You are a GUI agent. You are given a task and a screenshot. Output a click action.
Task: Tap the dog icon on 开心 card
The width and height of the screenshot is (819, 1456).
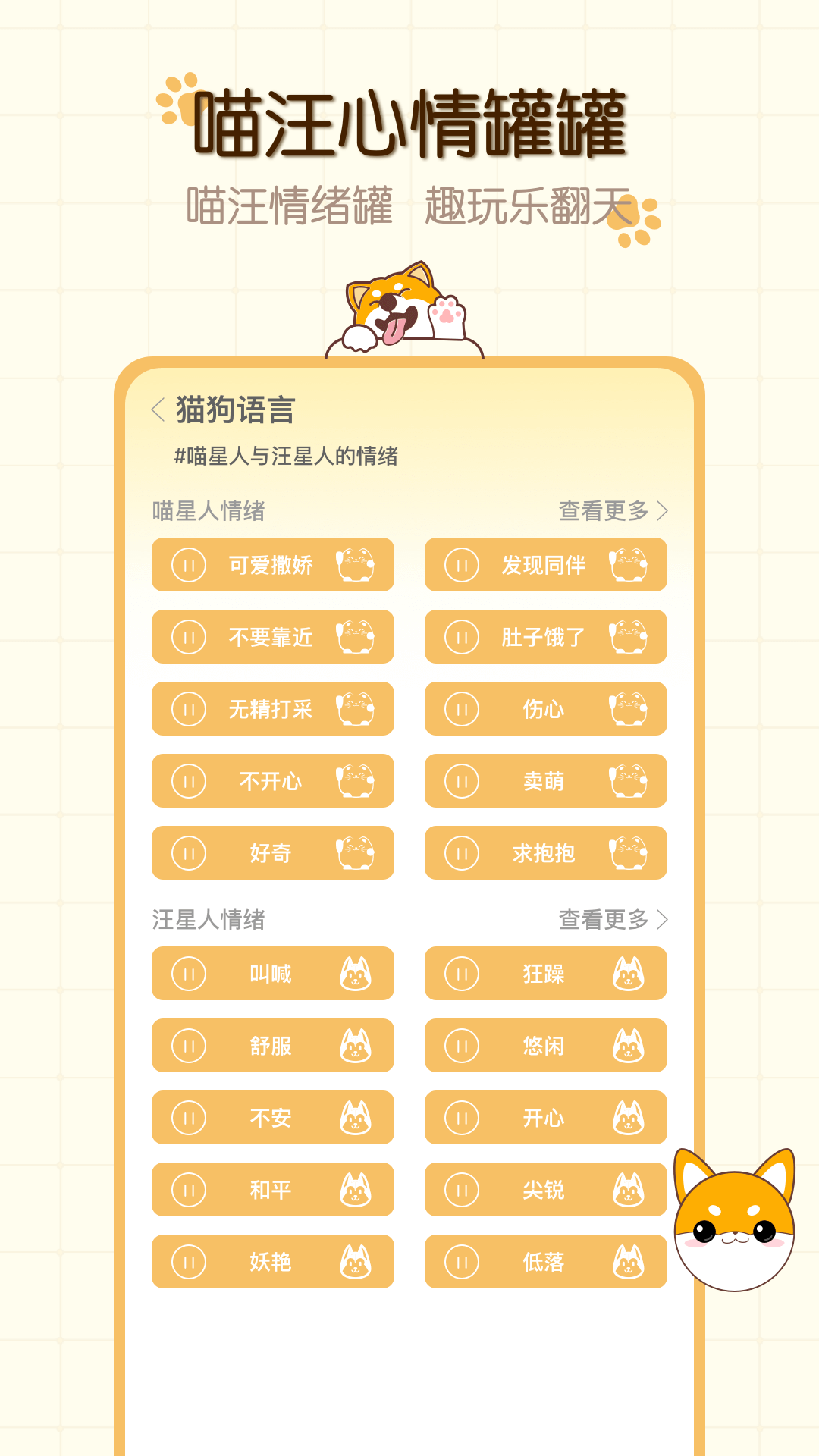tap(629, 1117)
